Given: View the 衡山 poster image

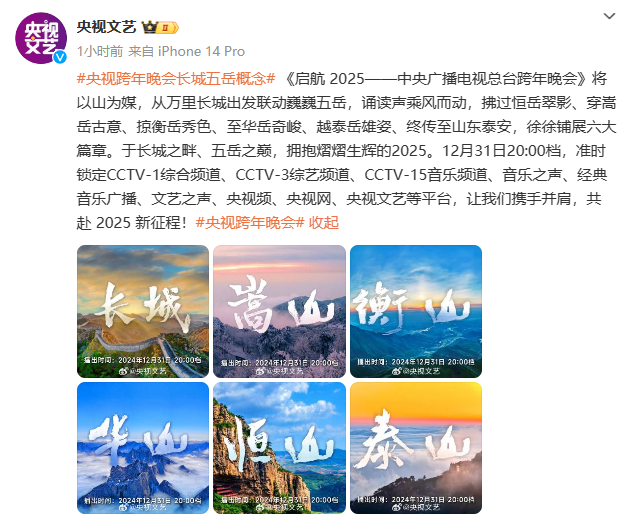Looking at the screenshot, I should (415, 310).
